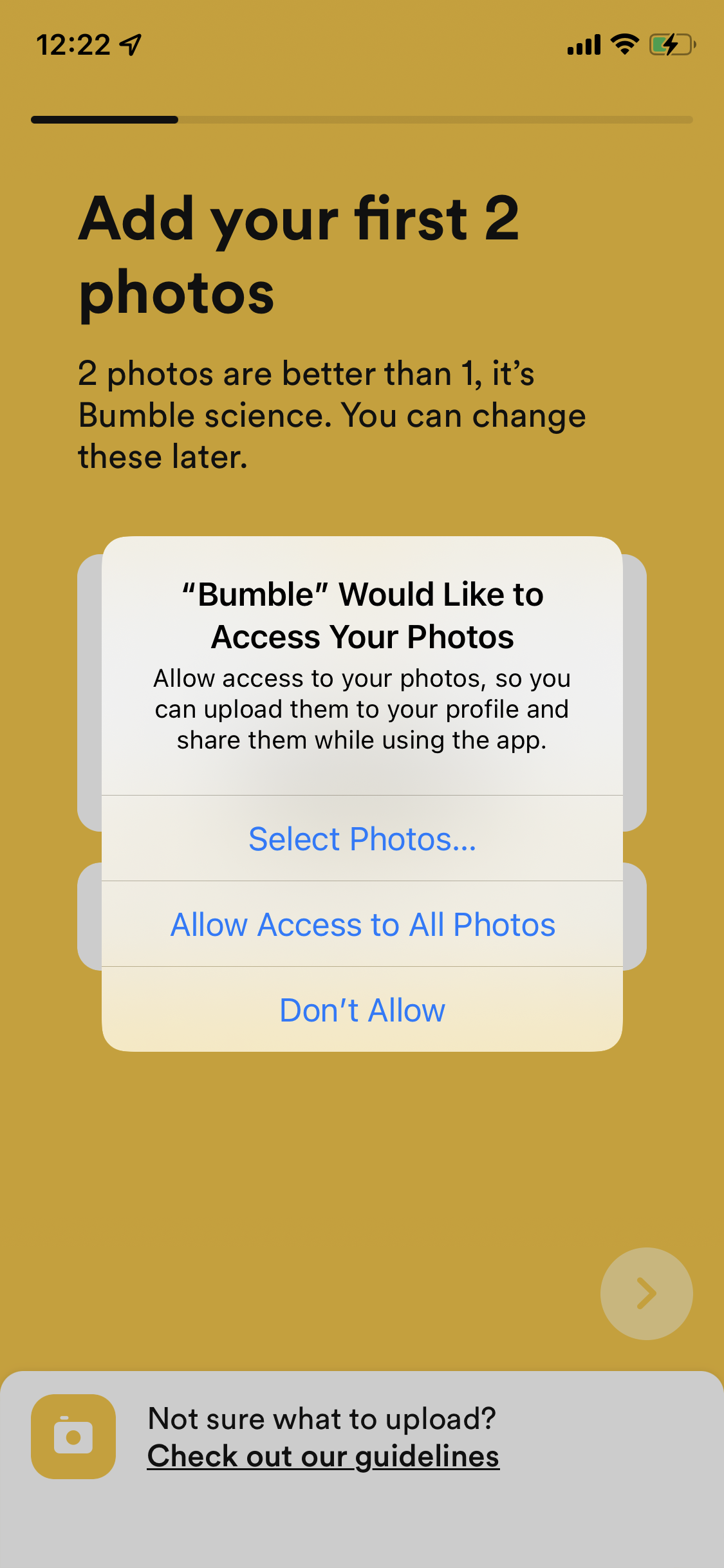Choose Select Photos in the permission dialog
The width and height of the screenshot is (724, 1568).
362,838
